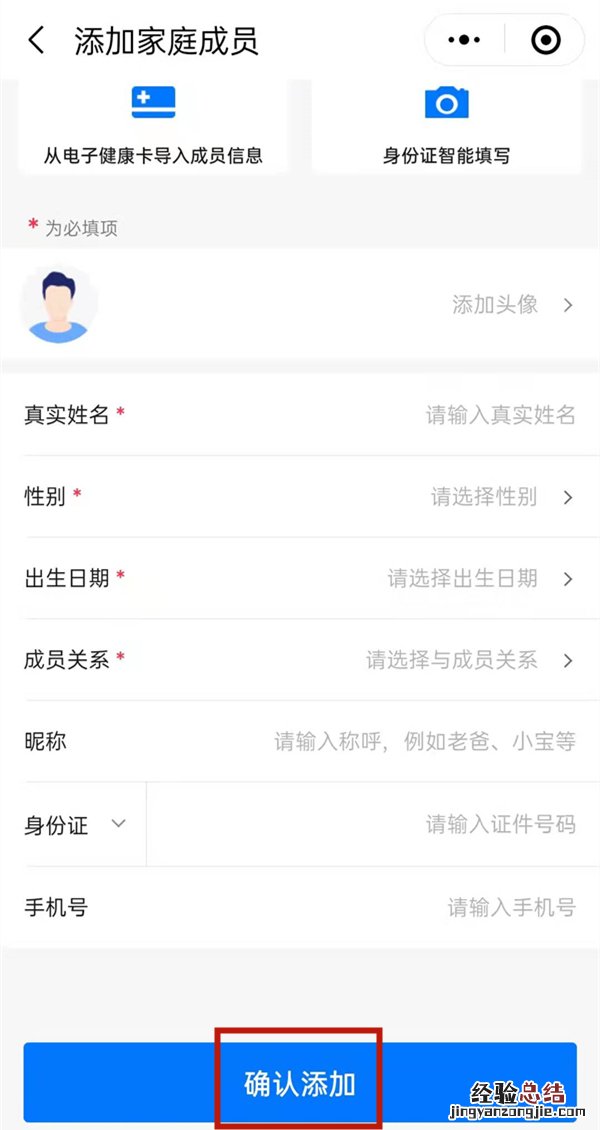
Task: Open the 性别 selector
Action: pyautogui.click(x=500, y=497)
